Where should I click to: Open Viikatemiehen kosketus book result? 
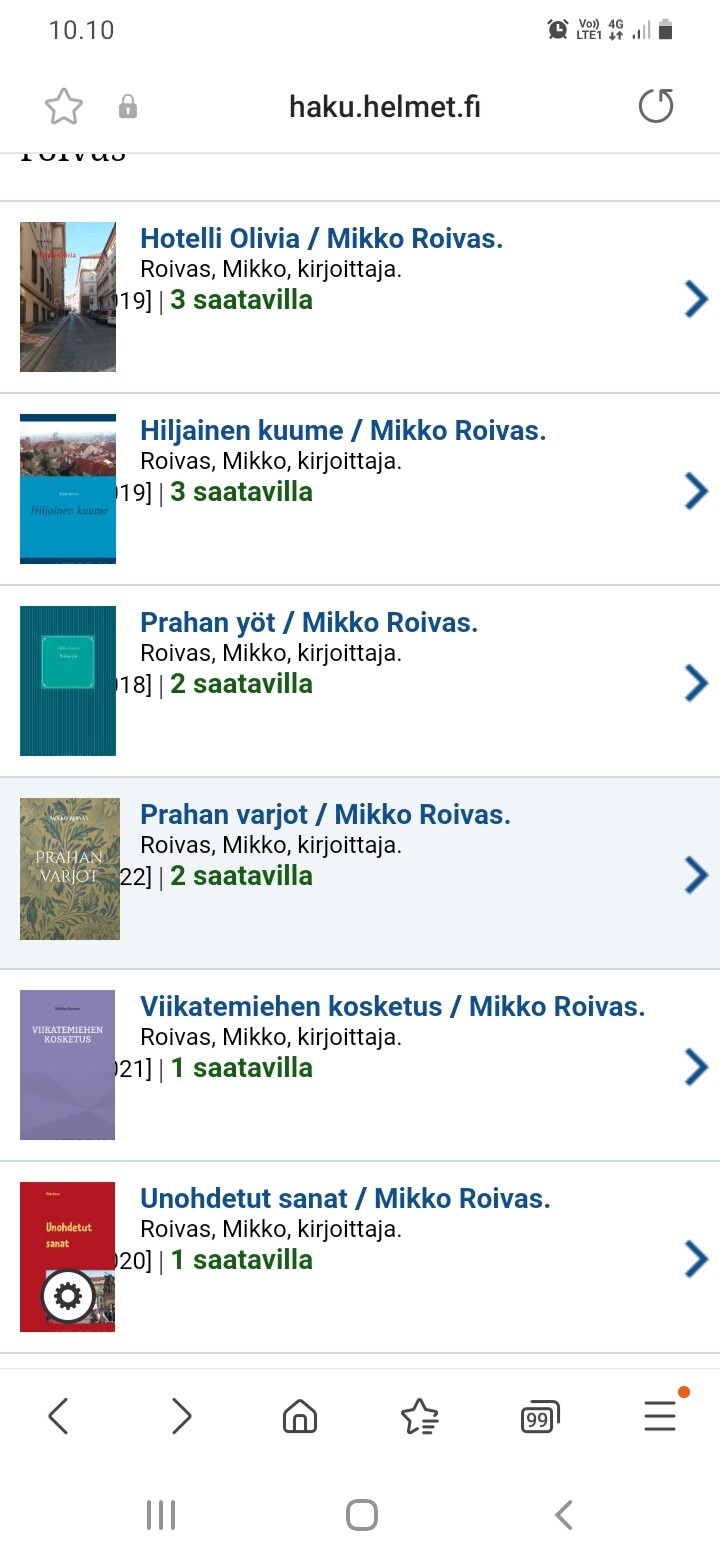[392, 1007]
